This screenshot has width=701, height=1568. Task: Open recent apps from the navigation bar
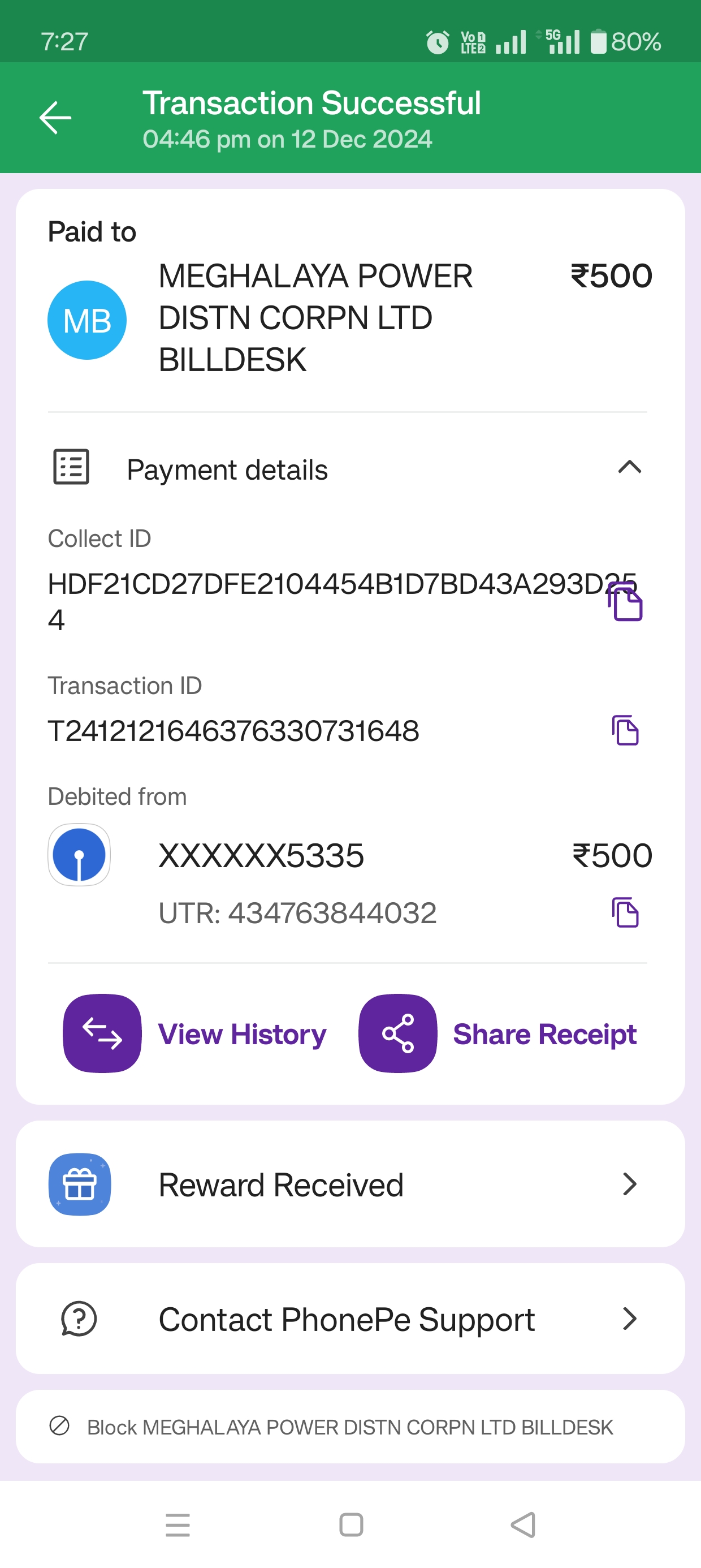tap(178, 1525)
